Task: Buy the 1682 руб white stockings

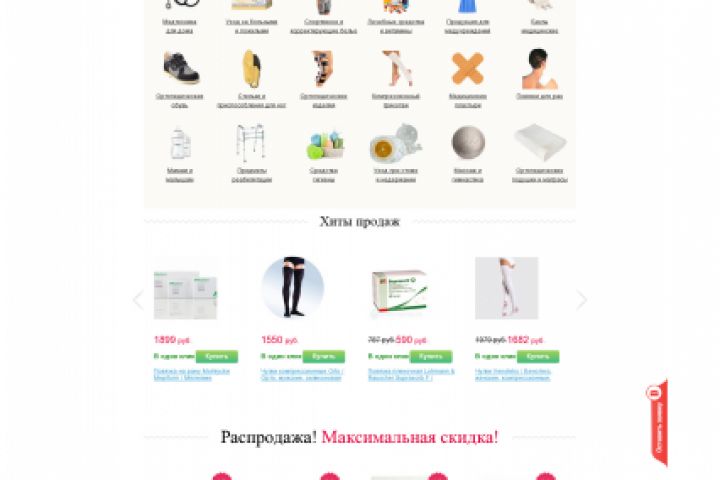Action: click(x=538, y=356)
